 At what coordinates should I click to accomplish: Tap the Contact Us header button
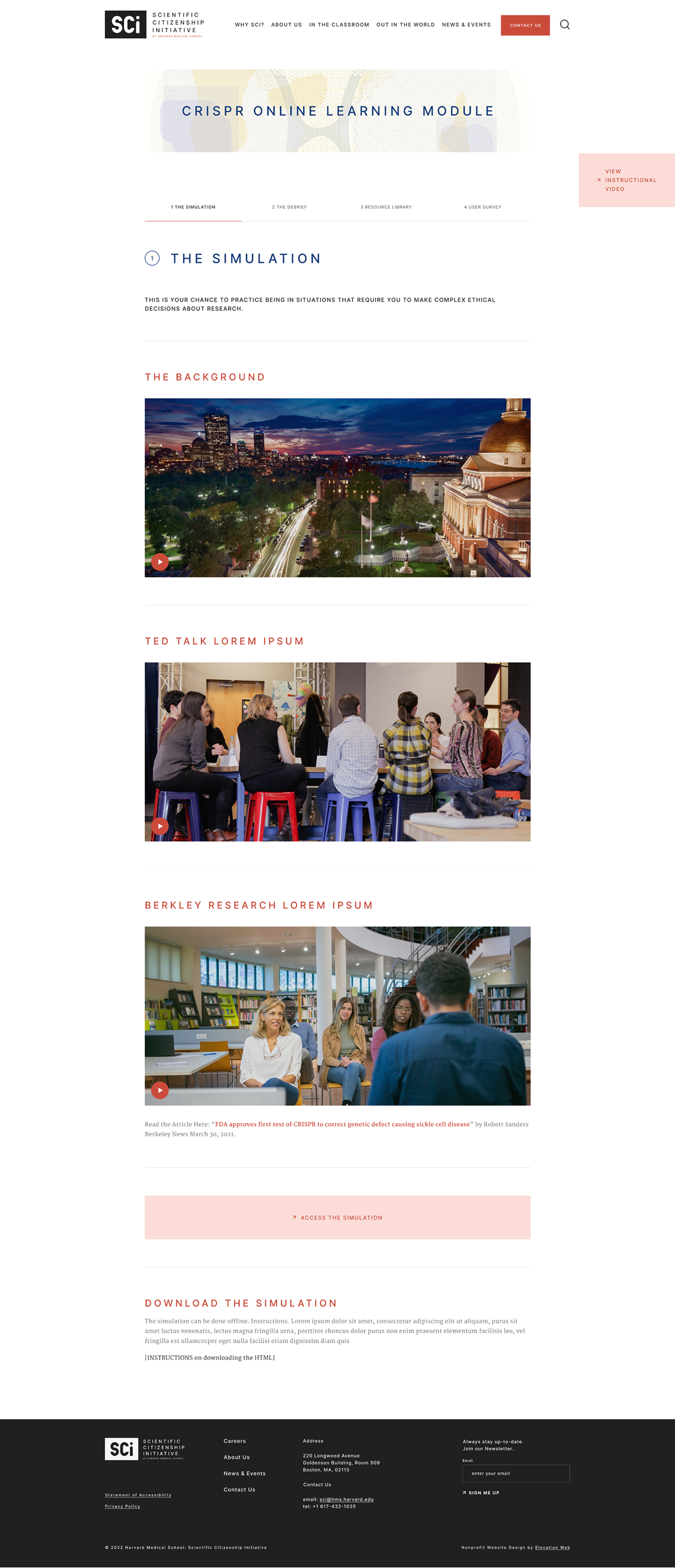tap(525, 25)
